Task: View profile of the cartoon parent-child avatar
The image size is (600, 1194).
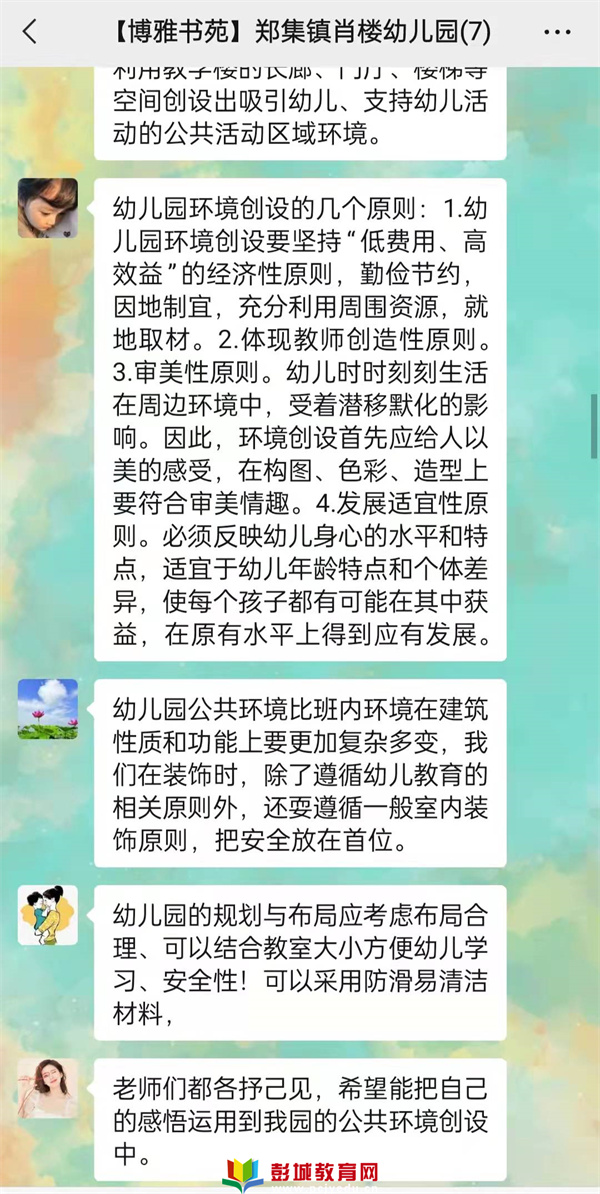Action: click(47, 915)
